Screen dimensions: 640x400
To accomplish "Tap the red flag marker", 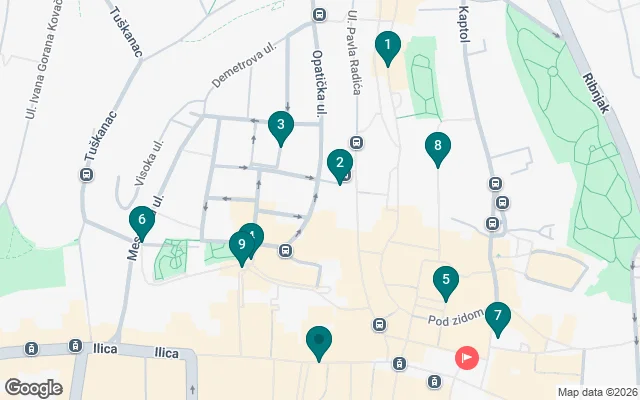I will [466, 357].
